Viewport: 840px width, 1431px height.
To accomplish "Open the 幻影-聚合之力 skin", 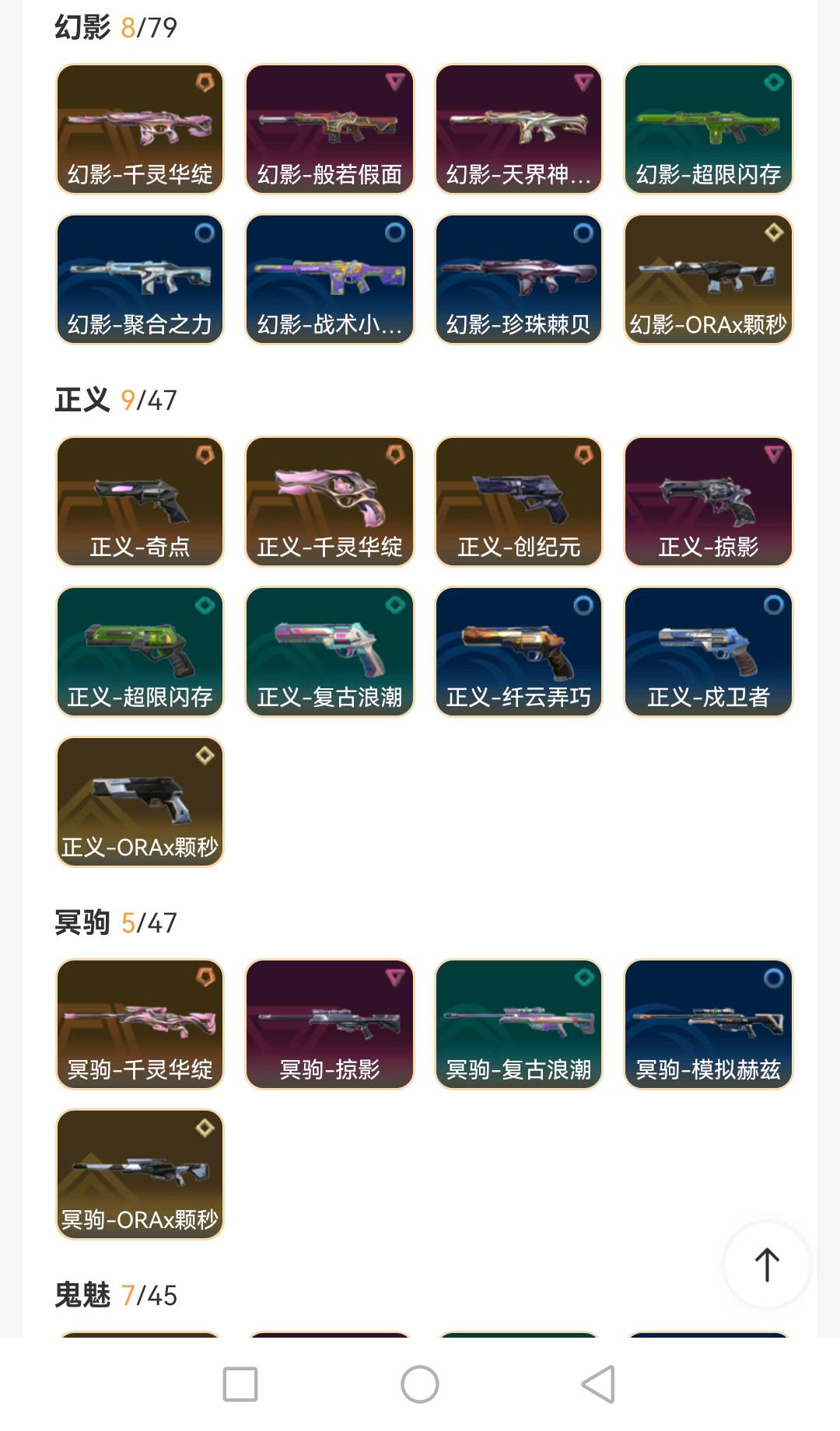I will tap(140, 279).
